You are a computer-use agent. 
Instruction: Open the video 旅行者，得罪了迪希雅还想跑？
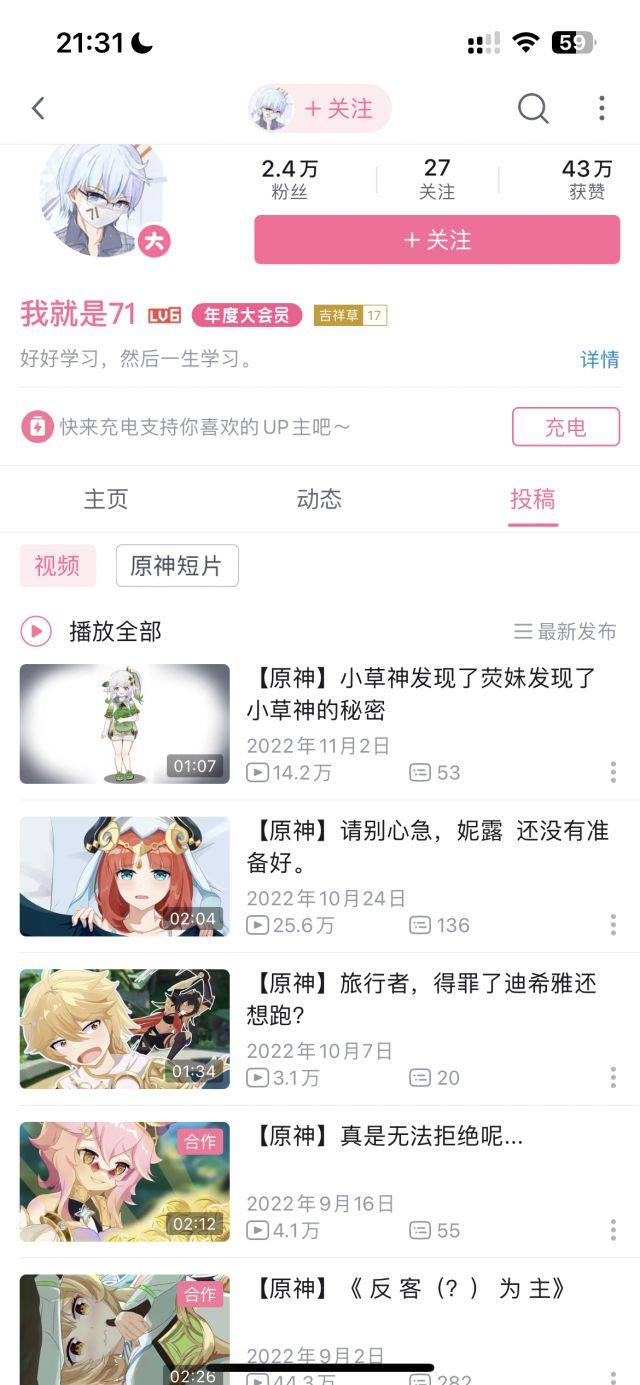tap(420, 999)
